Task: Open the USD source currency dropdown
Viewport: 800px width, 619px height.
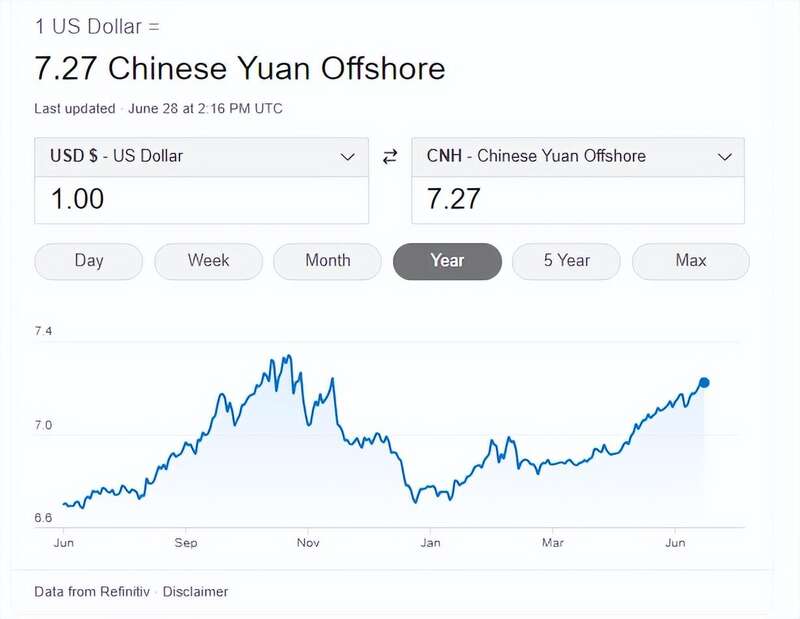Action: click(201, 157)
